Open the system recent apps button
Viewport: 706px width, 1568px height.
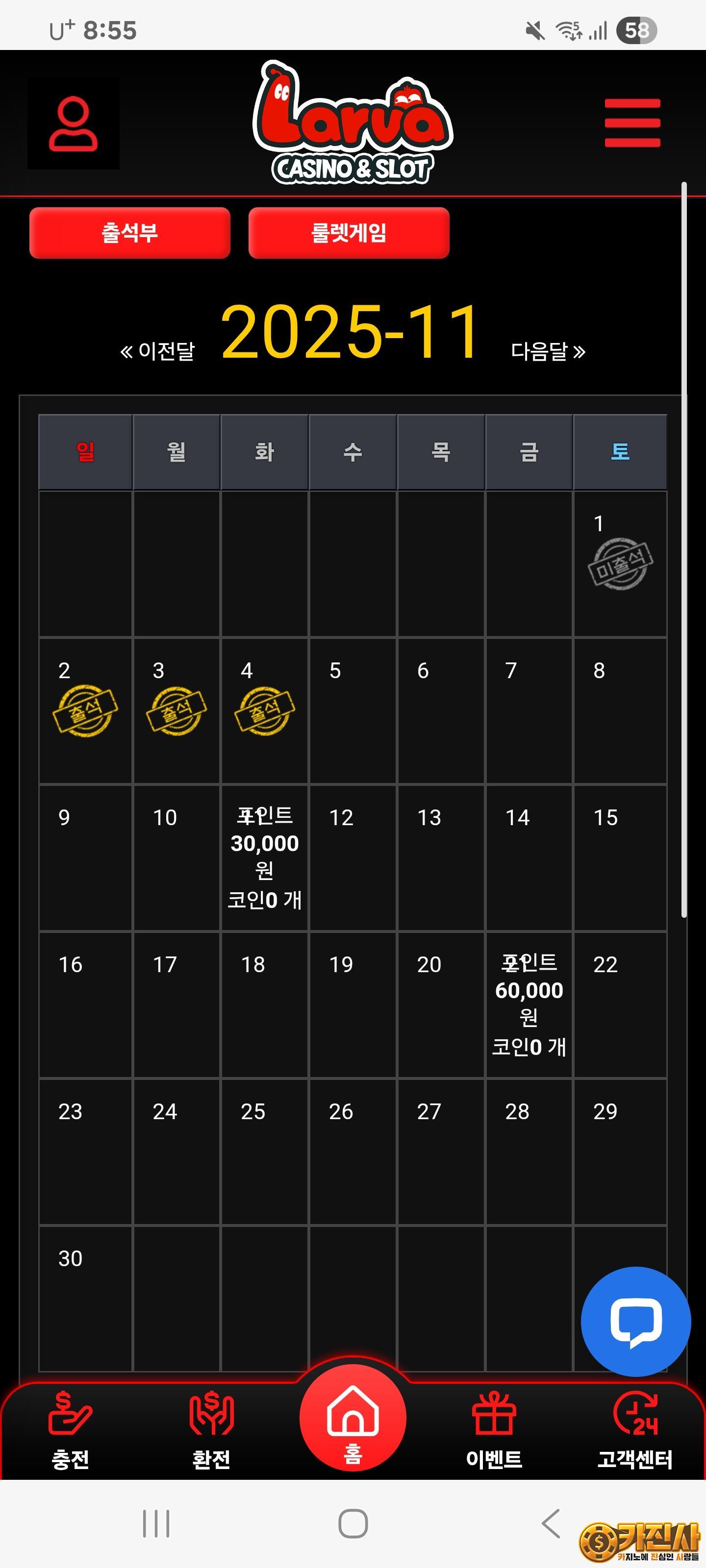tap(156, 1523)
